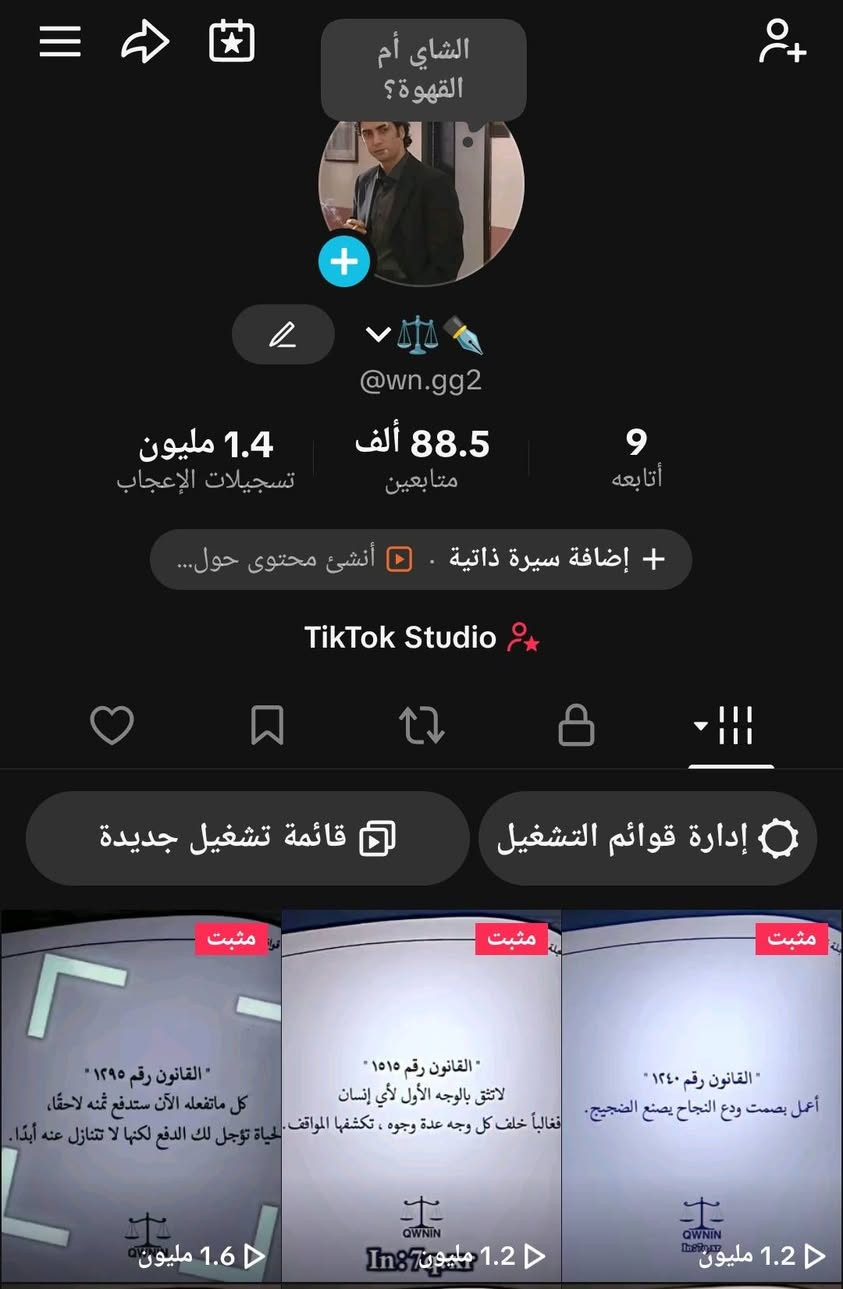Image resolution: width=843 pixels, height=1289 pixels.
Task: Open the liked videos heart tab
Action: (111, 726)
